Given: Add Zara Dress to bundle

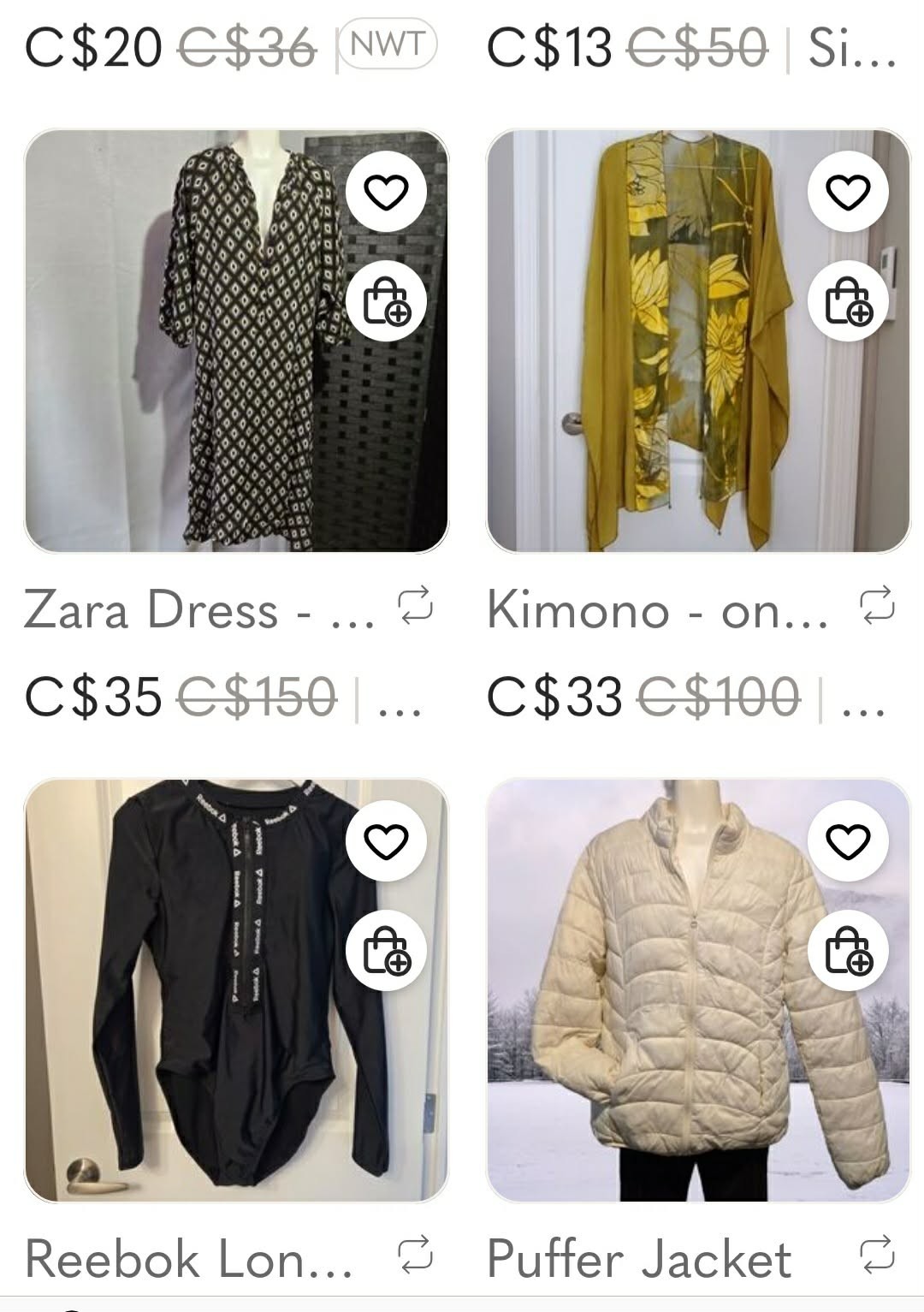Looking at the screenshot, I should tap(386, 301).
